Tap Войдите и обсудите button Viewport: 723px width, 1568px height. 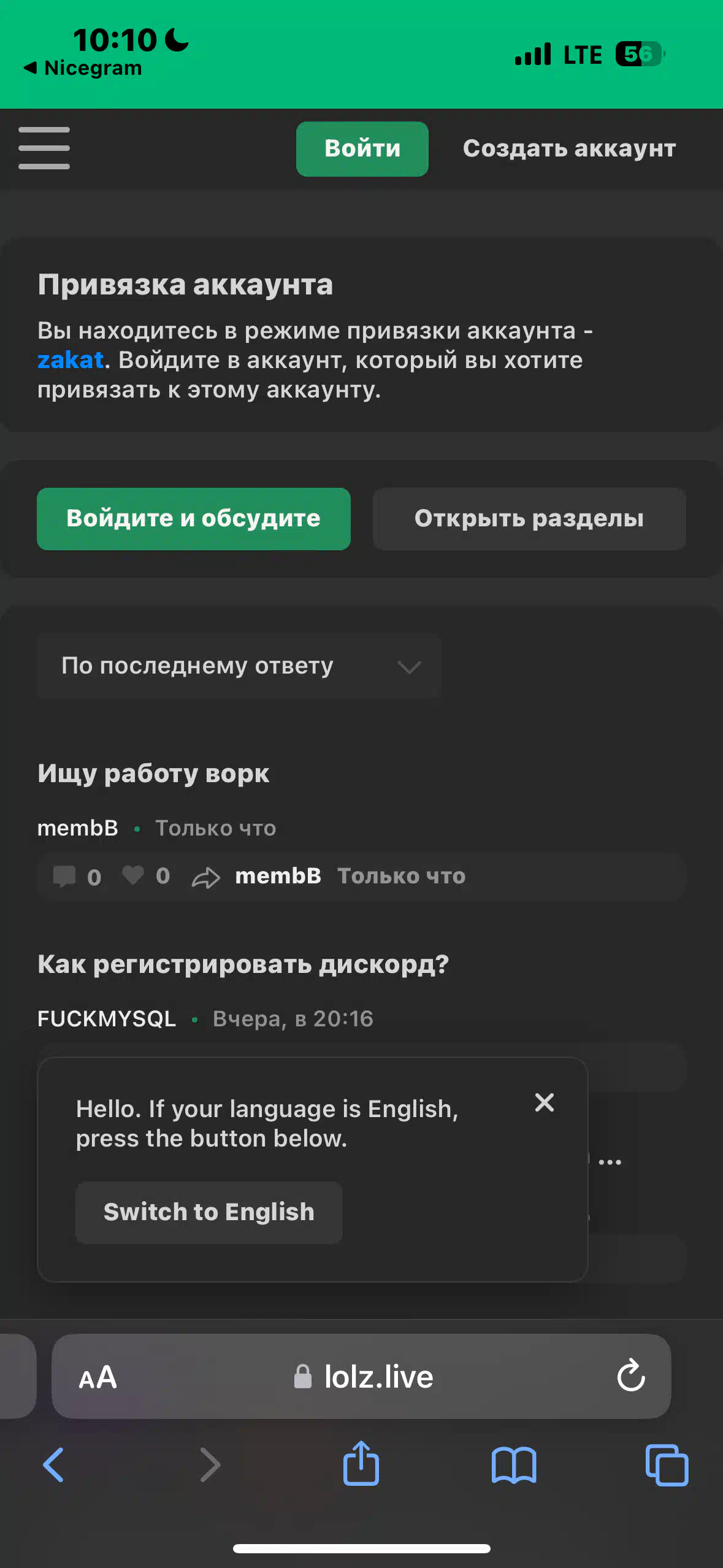tap(193, 519)
